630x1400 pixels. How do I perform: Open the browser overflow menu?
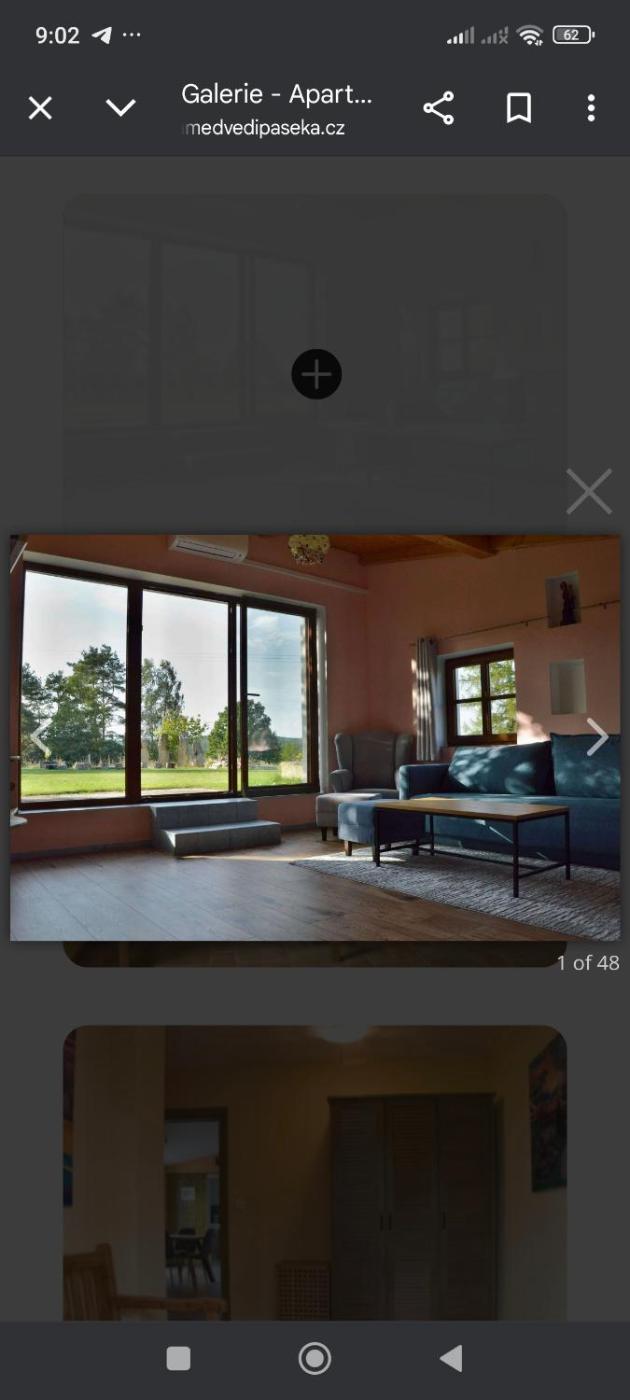click(591, 108)
